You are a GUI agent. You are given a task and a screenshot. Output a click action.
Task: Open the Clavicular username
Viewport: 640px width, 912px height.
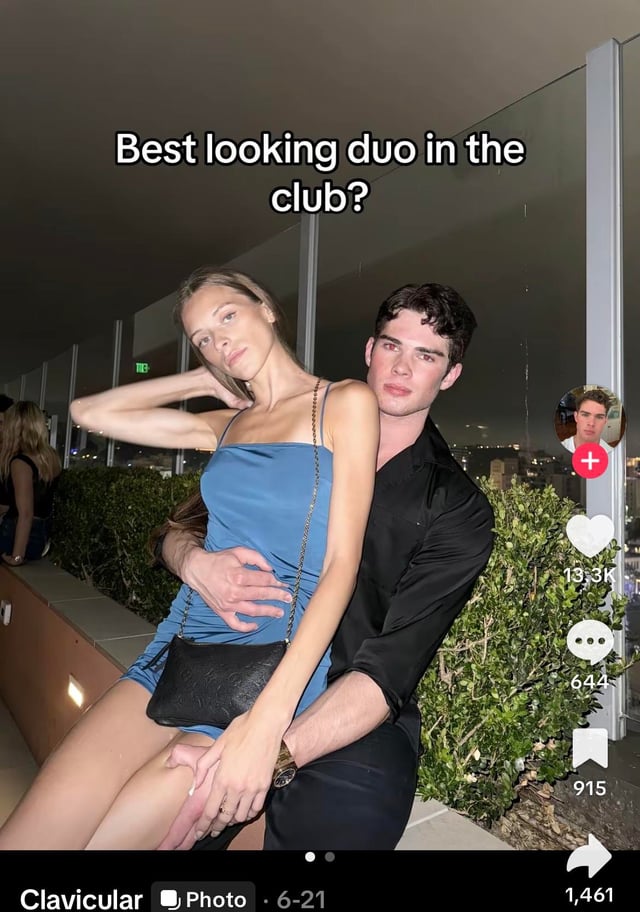pyautogui.click(x=81, y=898)
